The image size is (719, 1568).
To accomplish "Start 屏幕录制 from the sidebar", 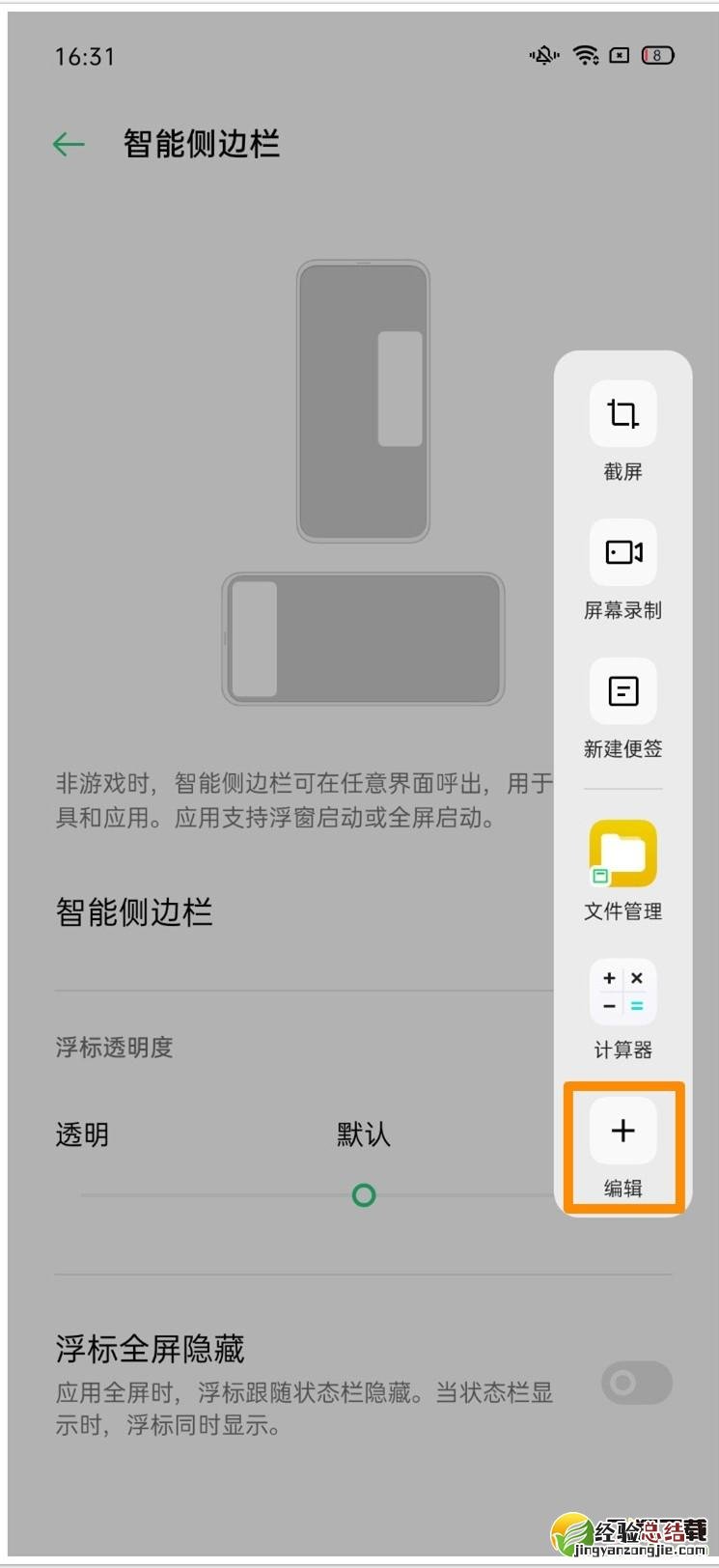I will (x=622, y=553).
